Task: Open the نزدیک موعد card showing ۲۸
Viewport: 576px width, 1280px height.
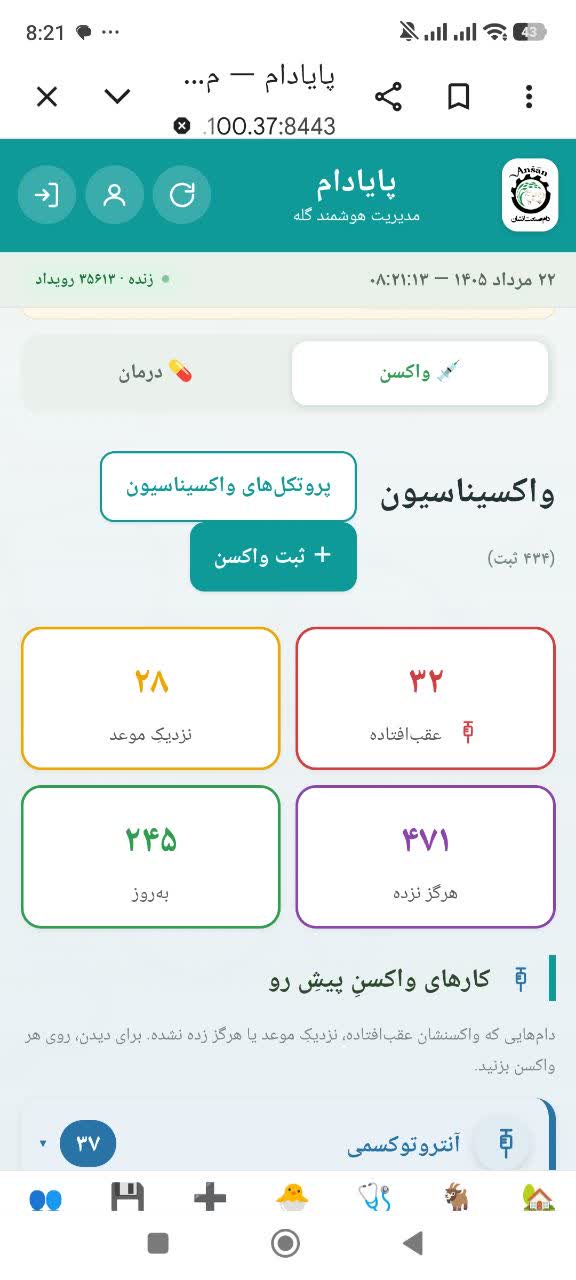Action: point(151,699)
